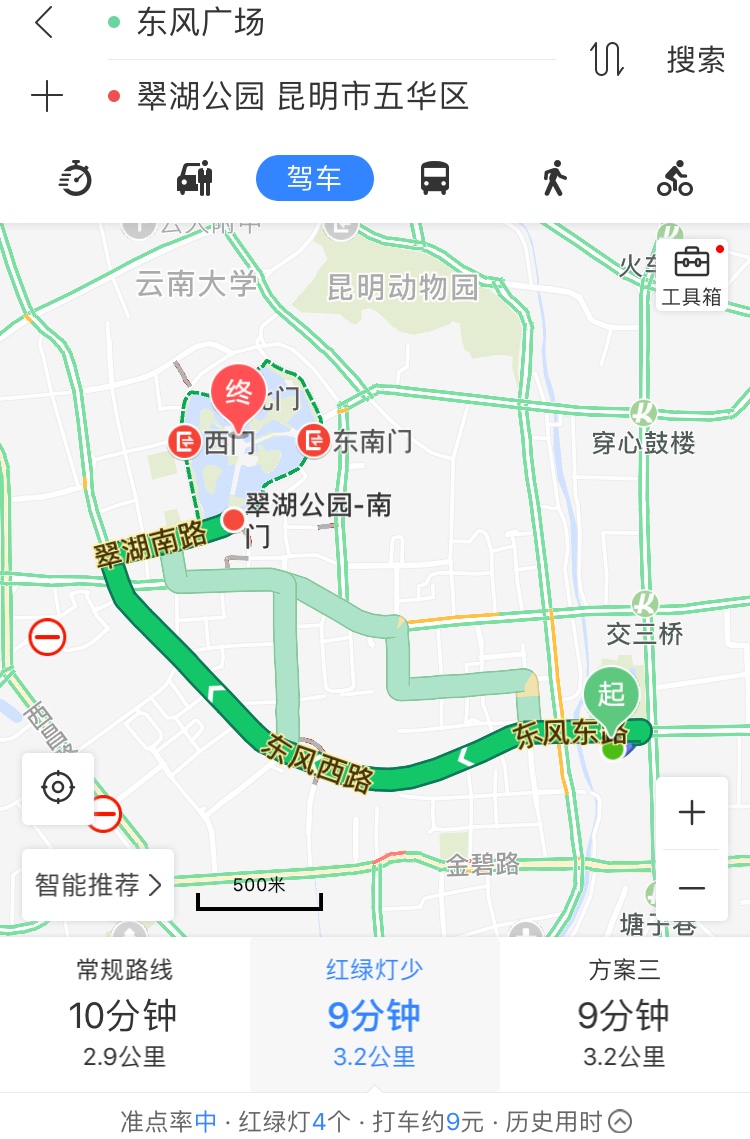Zoom in on the map
The width and height of the screenshot is (750, 1139).
(x=692, y=813)
